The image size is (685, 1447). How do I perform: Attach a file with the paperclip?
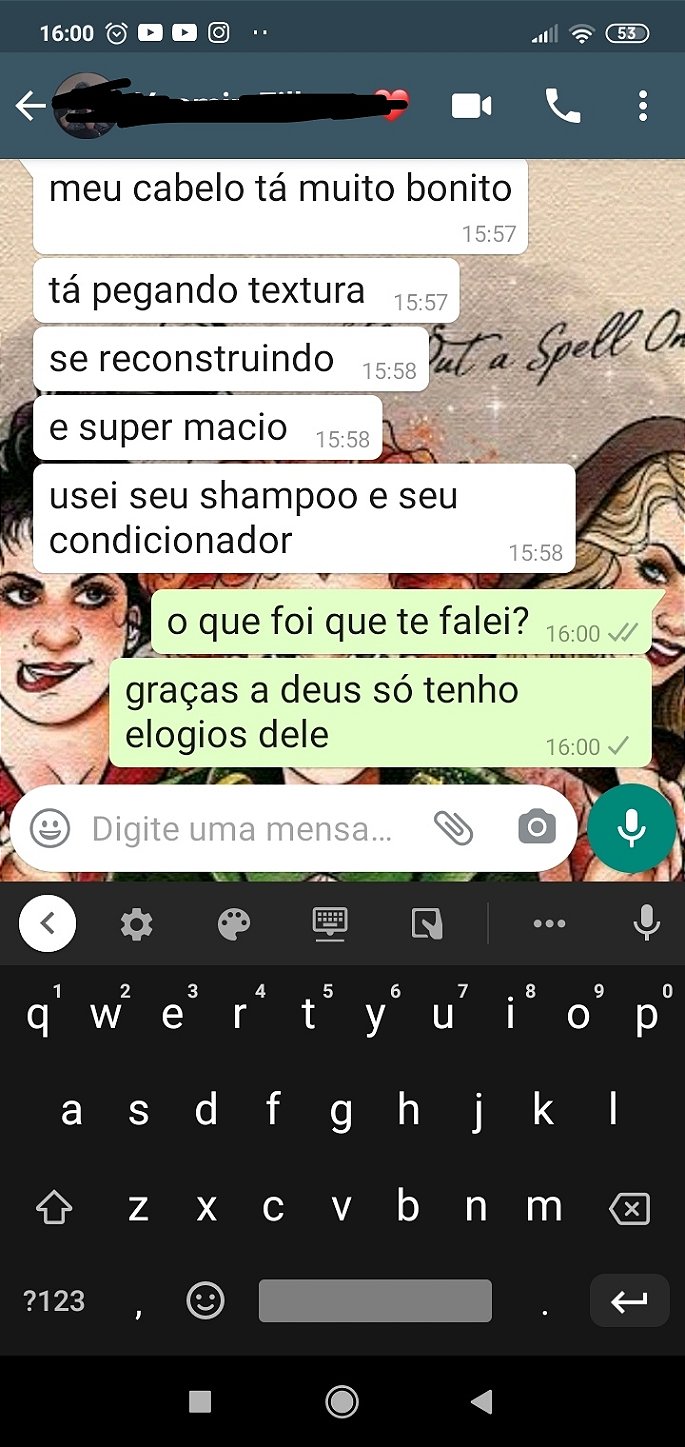pyautogui.click(x=453, y=828)
